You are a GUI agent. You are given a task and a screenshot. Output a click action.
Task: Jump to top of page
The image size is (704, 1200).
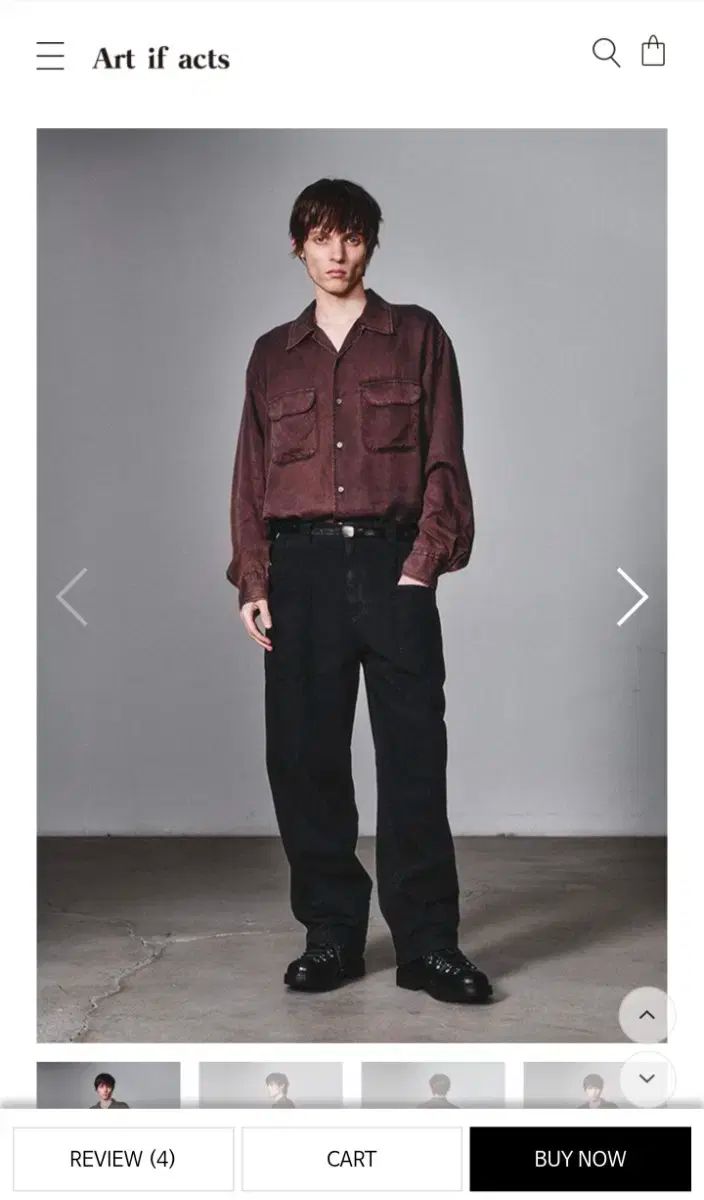[x=647, y=1015]
